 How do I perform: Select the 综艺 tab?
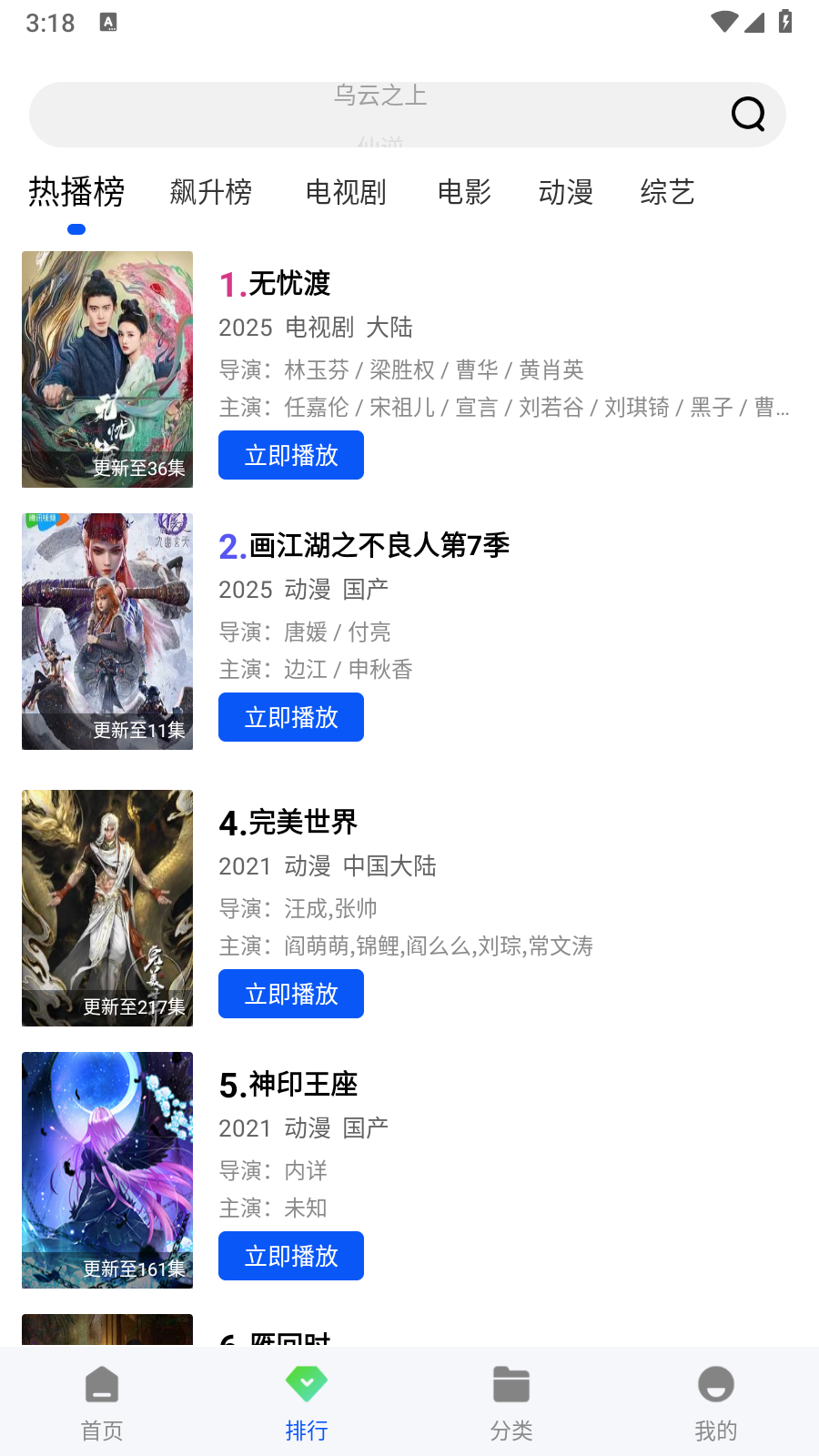(x=667, y=192)
